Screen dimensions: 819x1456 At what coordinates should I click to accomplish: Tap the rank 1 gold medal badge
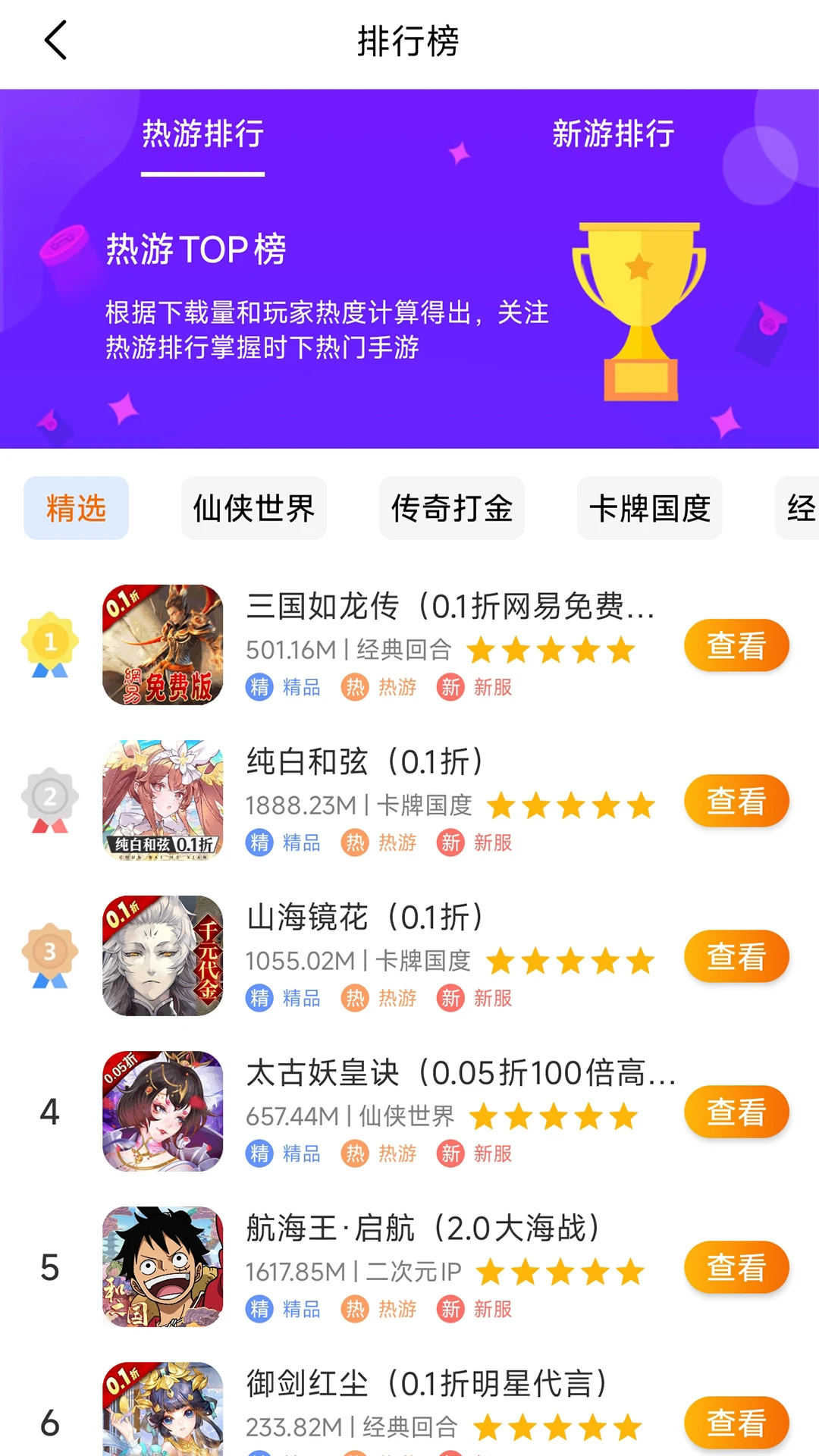coord(48,645)
